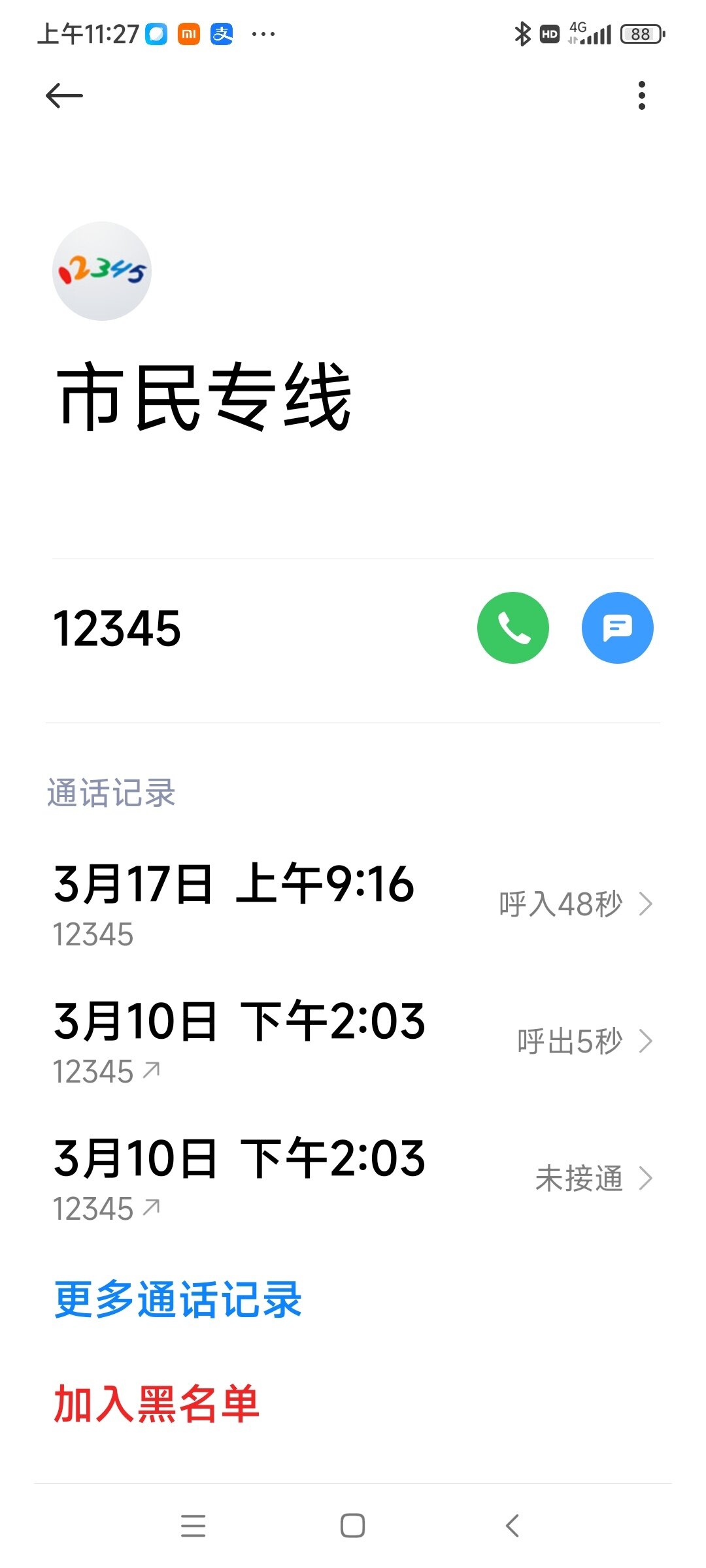Tap the system home button
Image resolution: width=706 pixels, height=1568 pixels.
353,1526
